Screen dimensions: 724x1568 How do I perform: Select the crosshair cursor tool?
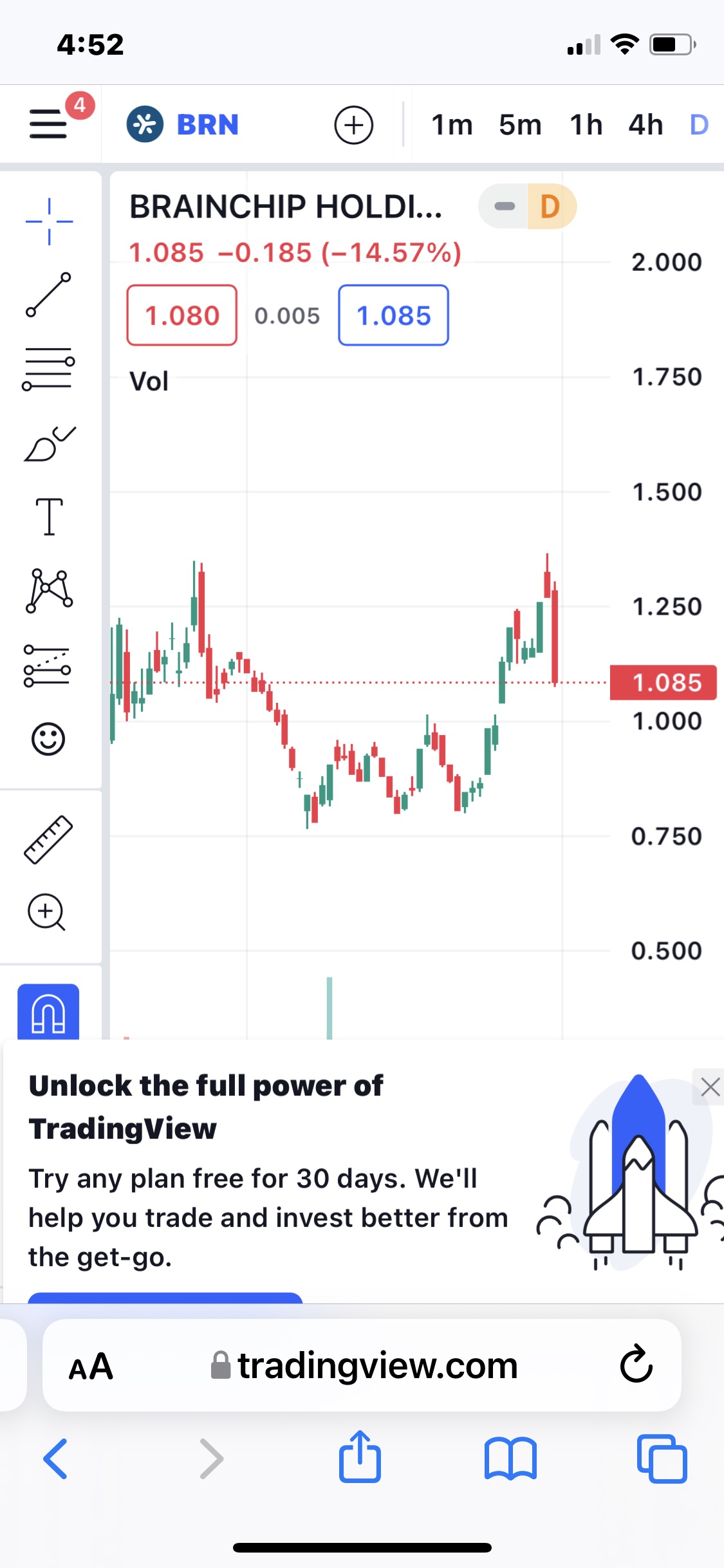pyautogui.click(x=49, y=222)
